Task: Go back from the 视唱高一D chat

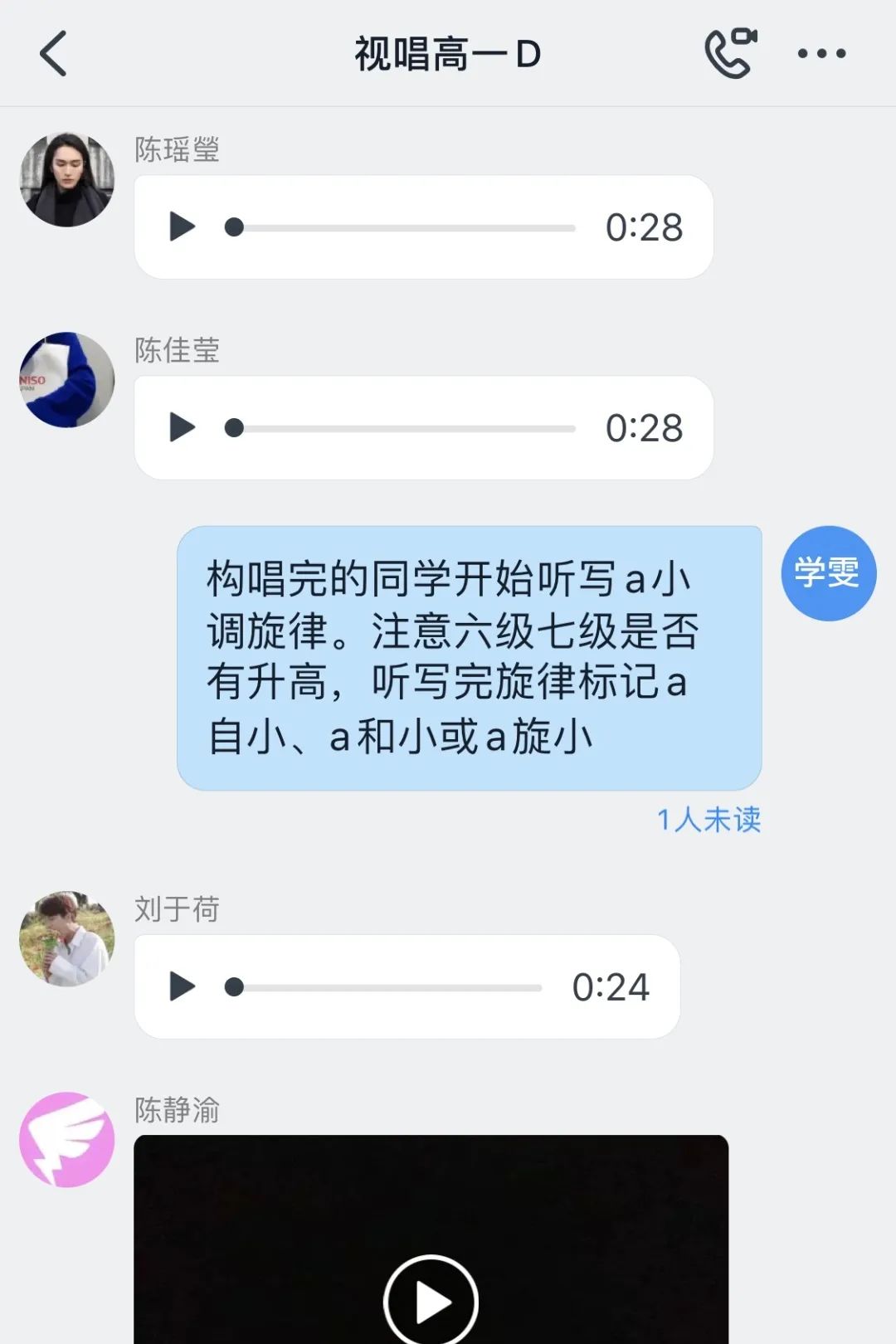Action: [x=53, y=54]
